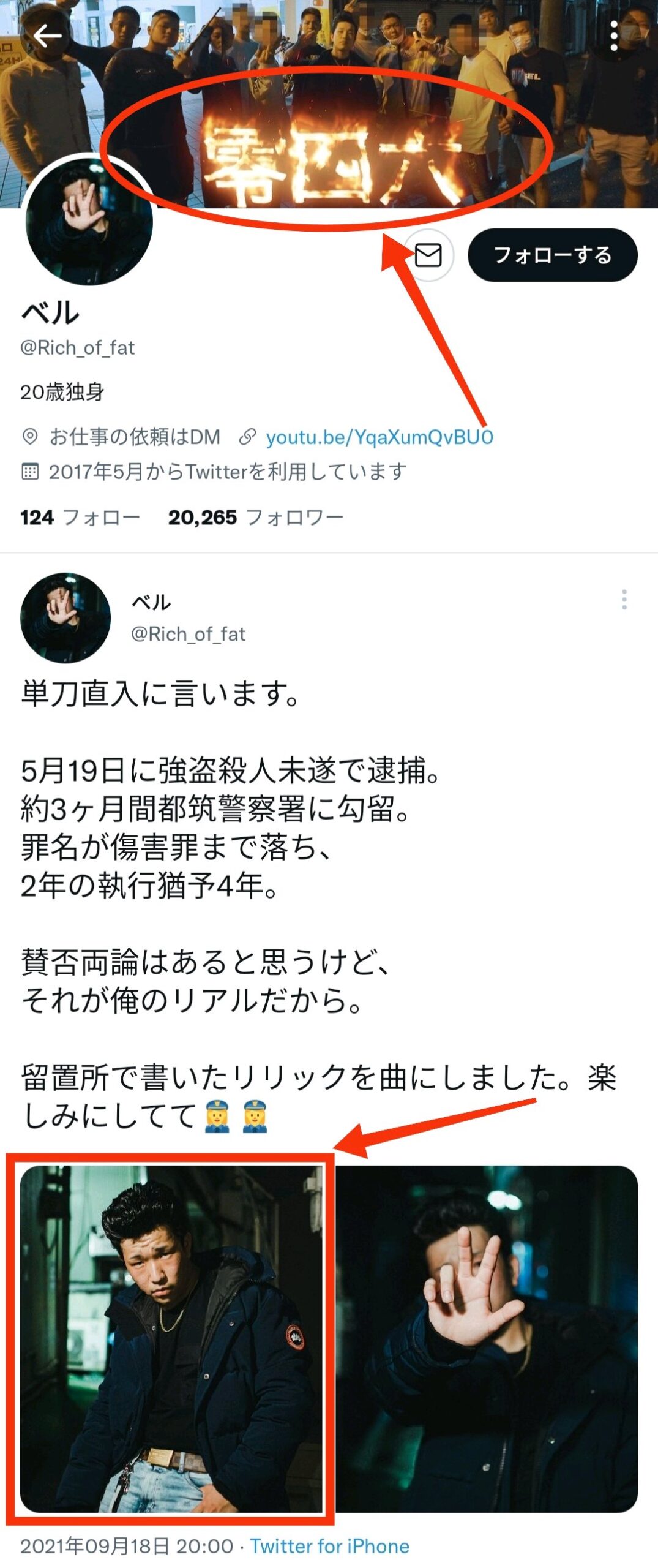Tap the フォローする button
Image resolution: width=658 pixels, height=1568 pixels.
pyautogui.click(x=552, y=255)
